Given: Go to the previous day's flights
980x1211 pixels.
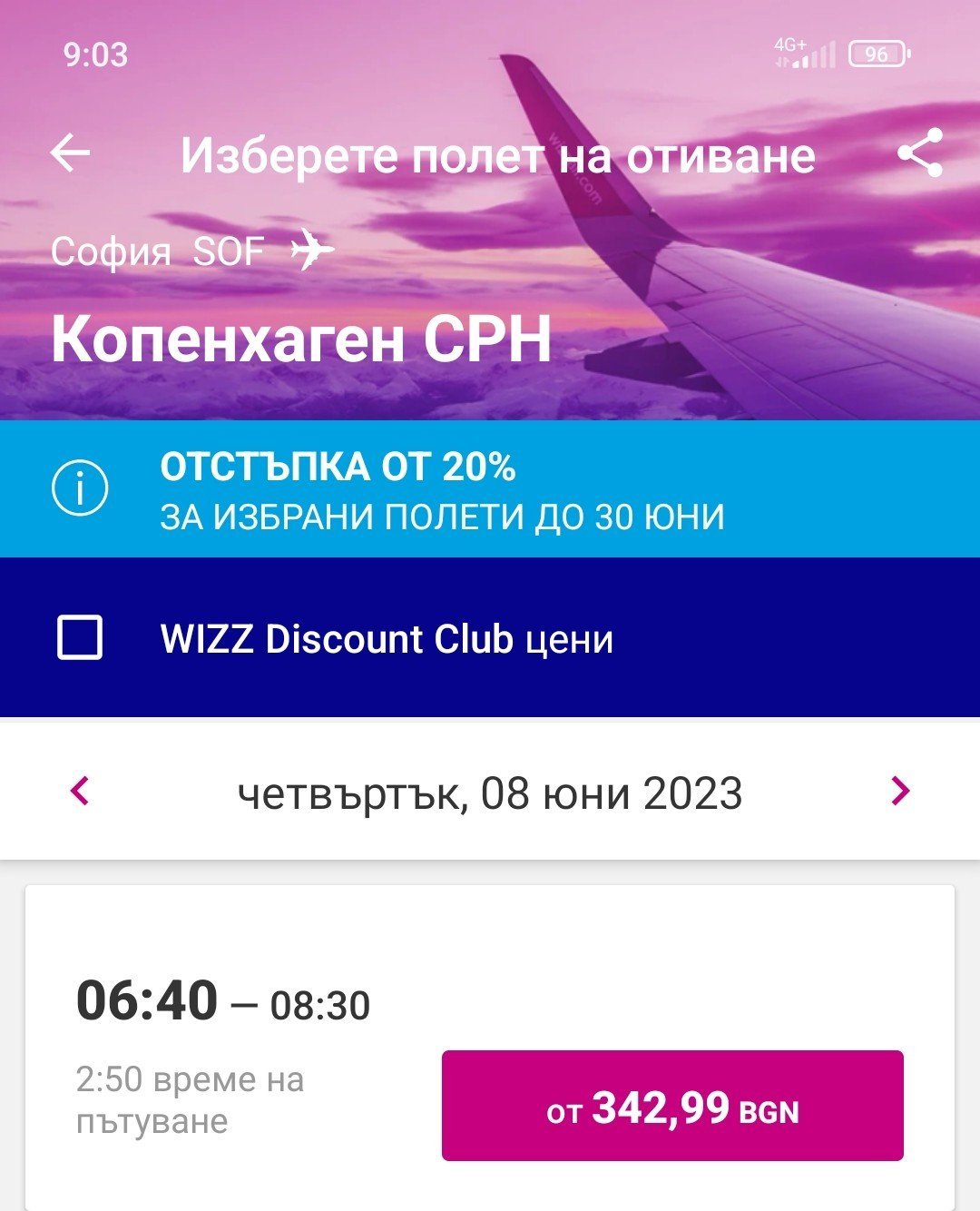Looking at the screenshot, I should click(x=81, y=791).
